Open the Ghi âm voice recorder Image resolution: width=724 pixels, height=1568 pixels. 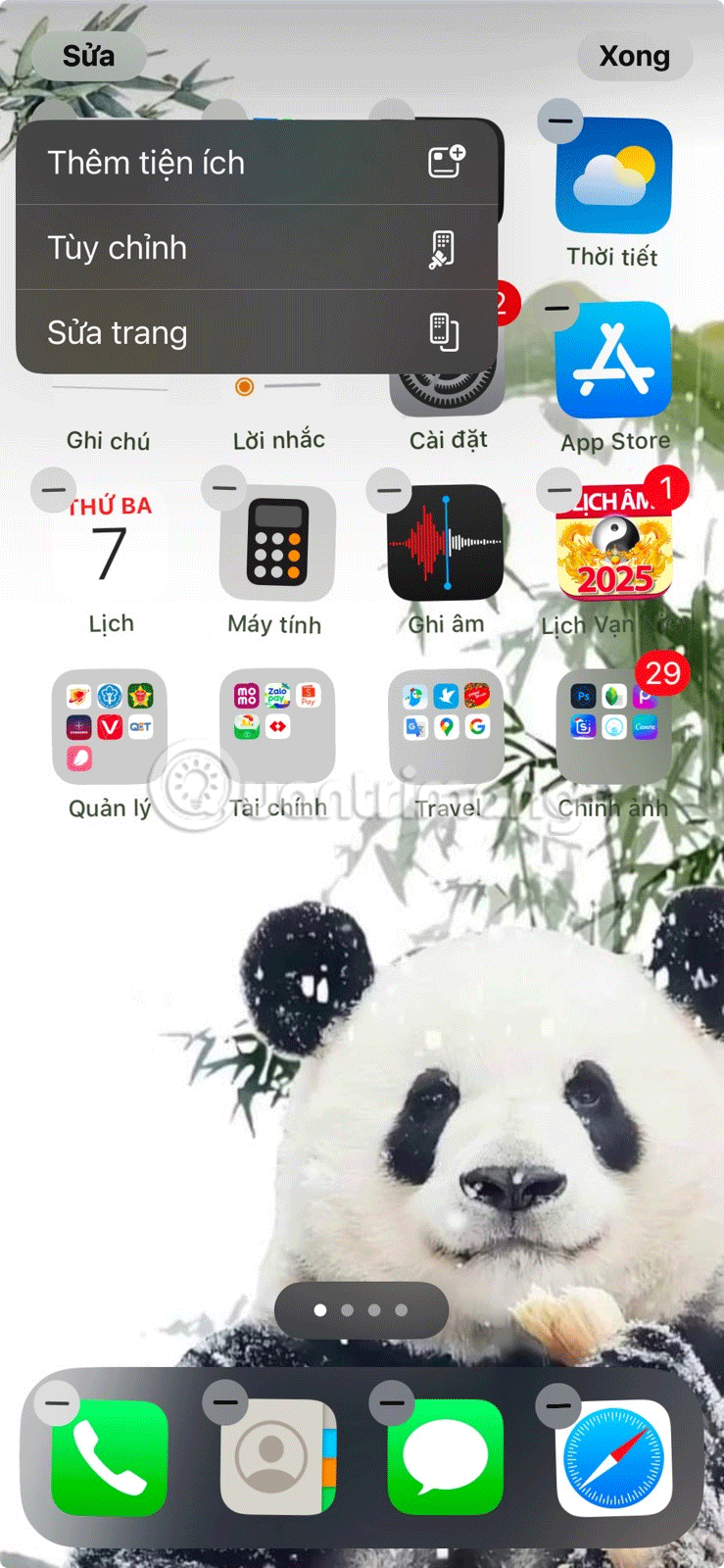446,544
